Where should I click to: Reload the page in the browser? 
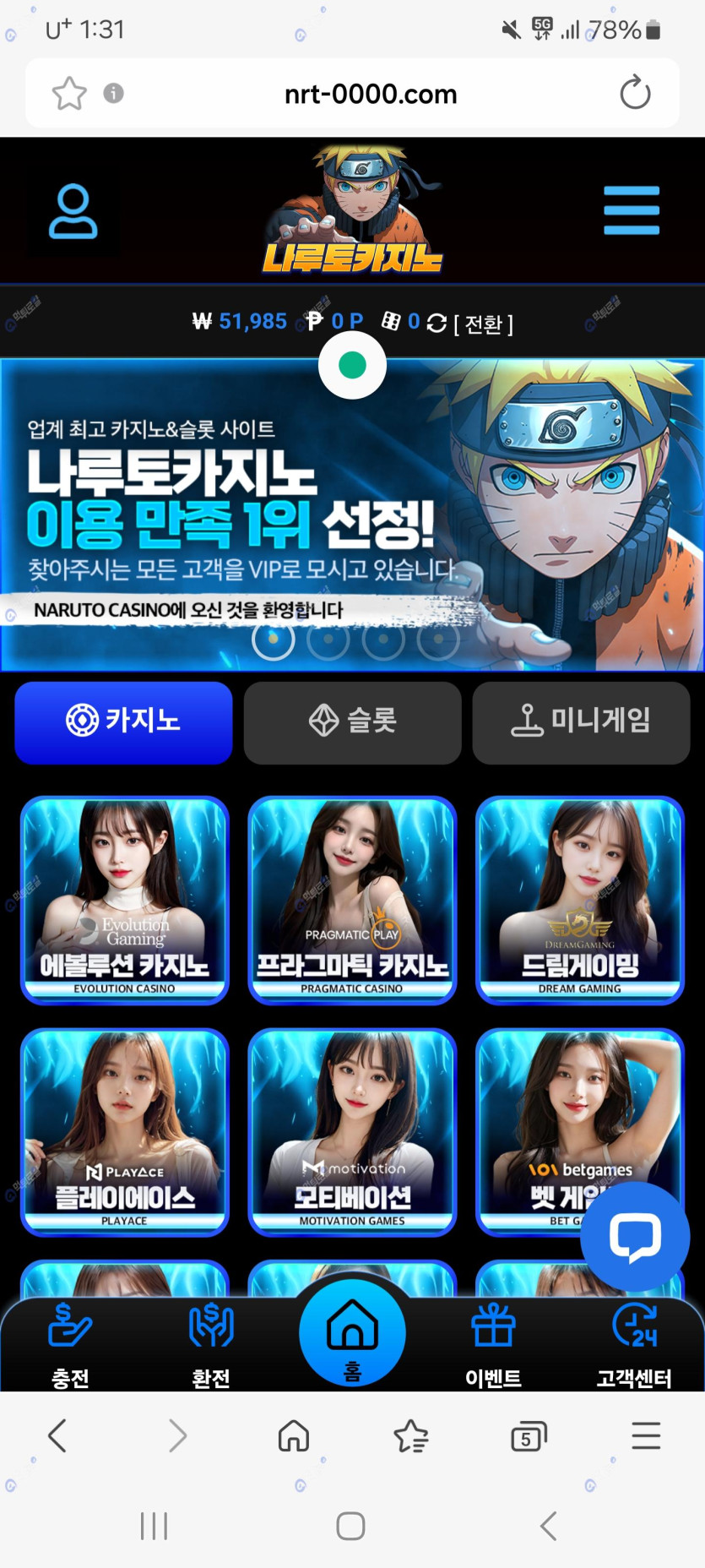pos(635,93)
